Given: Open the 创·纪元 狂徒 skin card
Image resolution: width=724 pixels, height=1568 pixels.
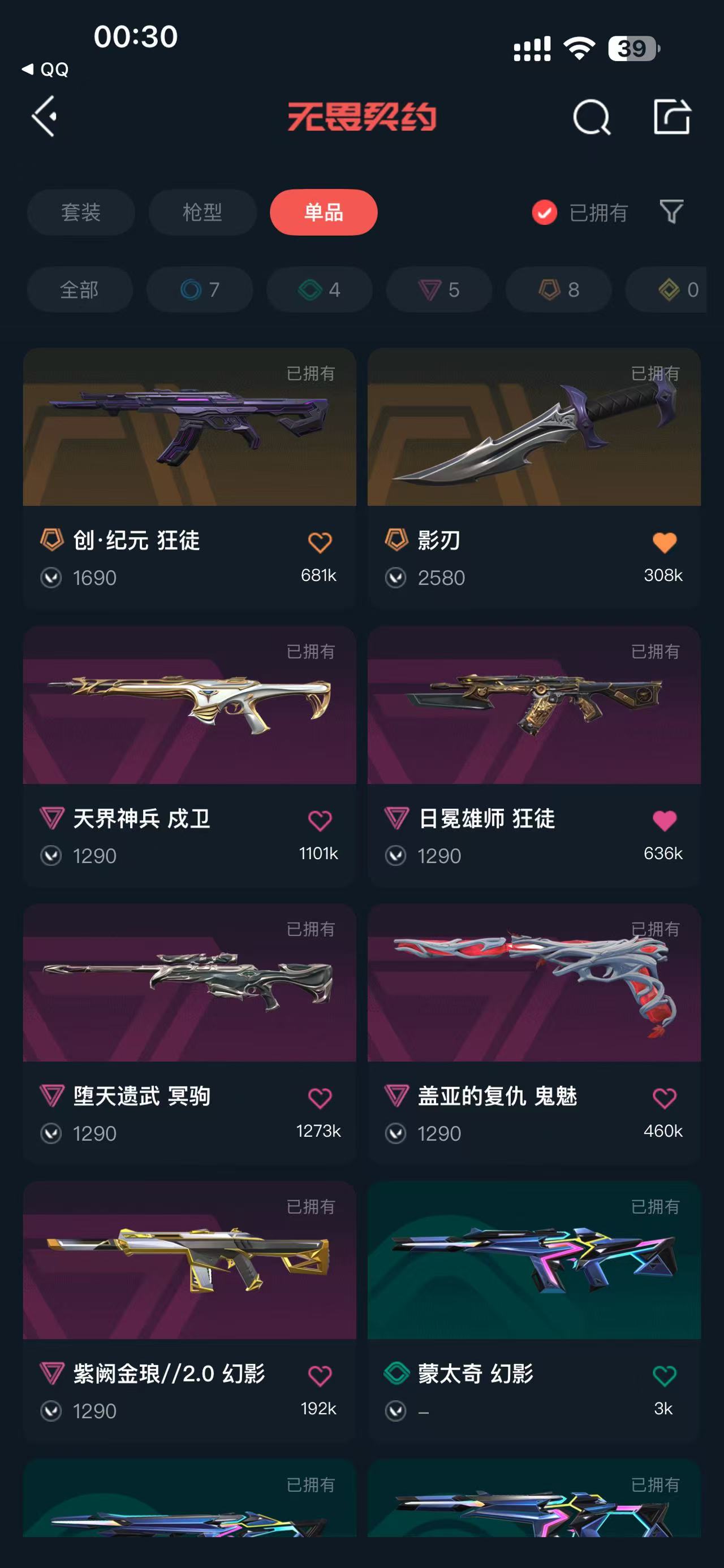Looking at the screenshot, I should click(x=189, y=478).
